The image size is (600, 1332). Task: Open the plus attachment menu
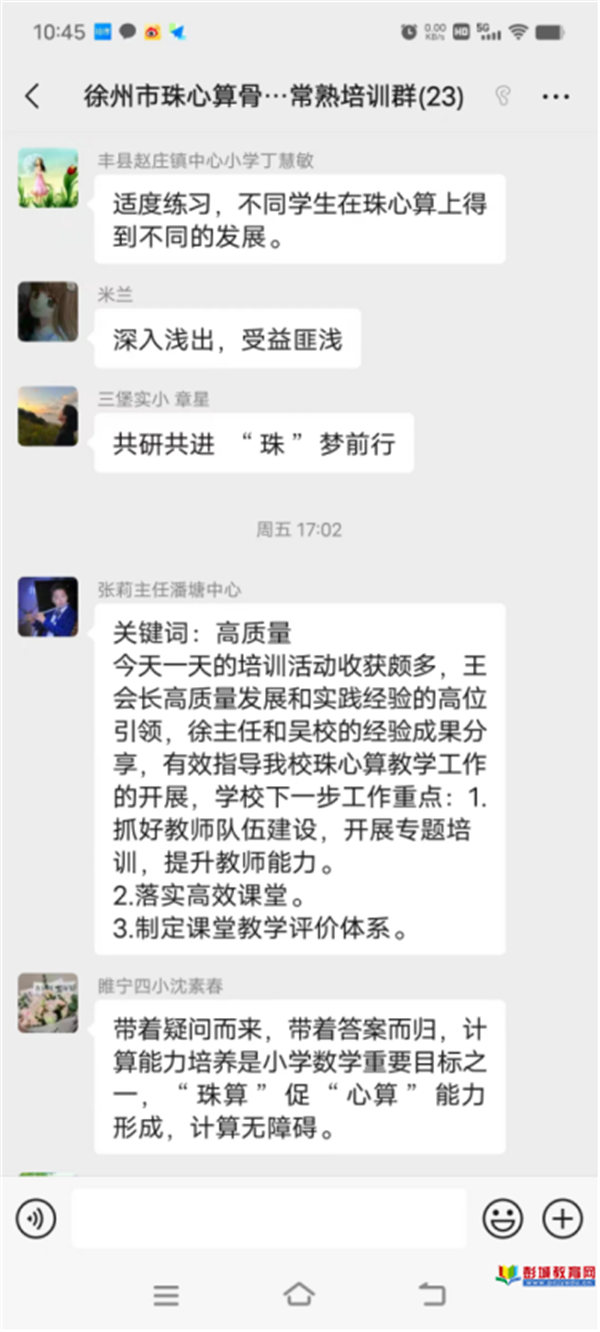pyautogui.click(x=562, y=1217)
